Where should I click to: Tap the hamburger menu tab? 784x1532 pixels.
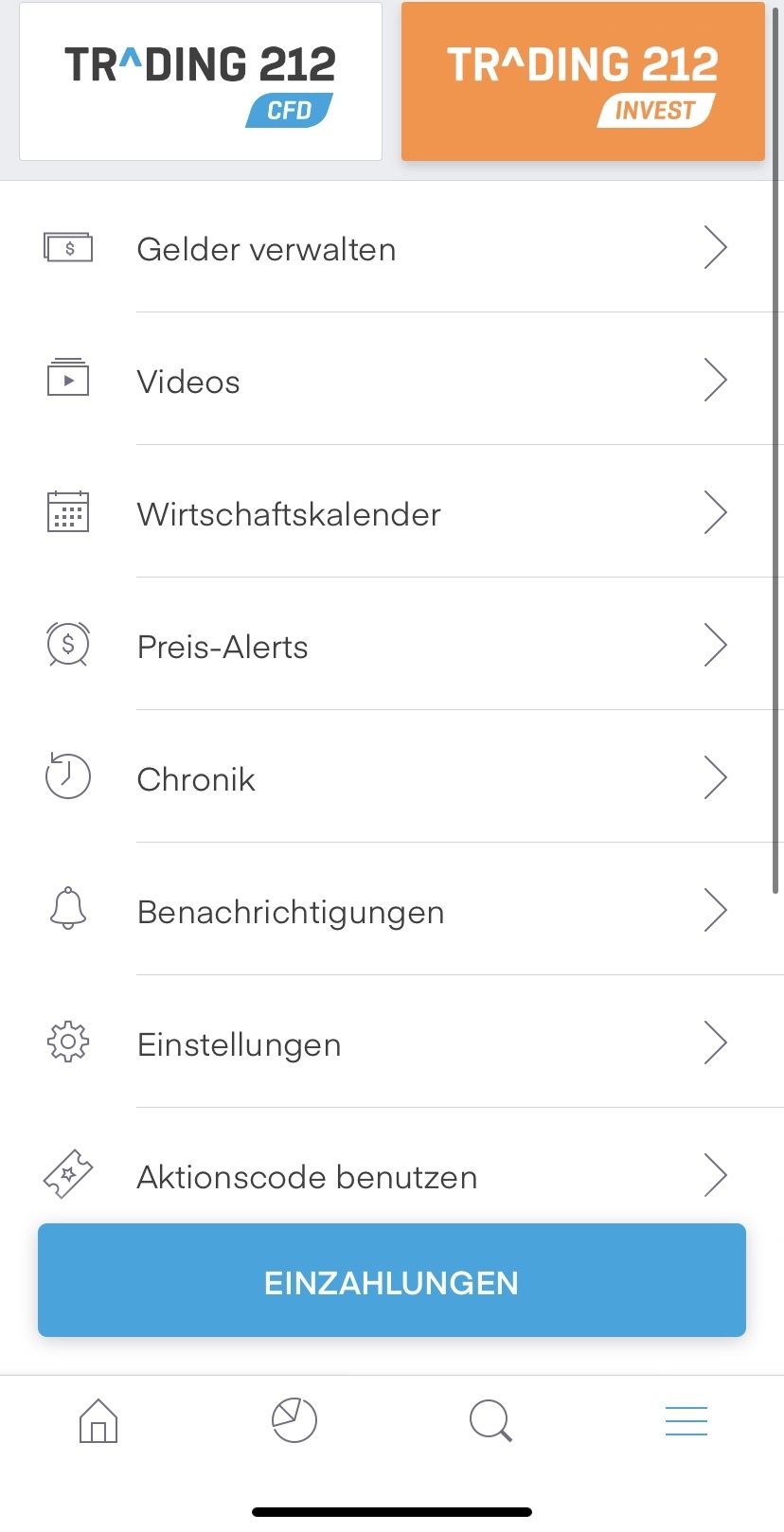pos(686,1421)
